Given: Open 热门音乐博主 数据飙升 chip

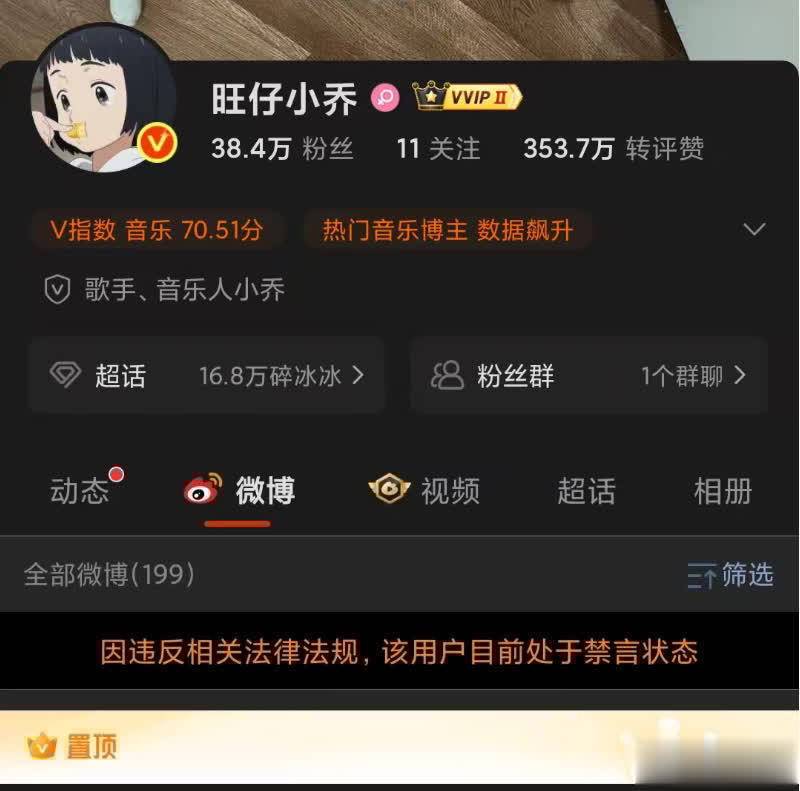Looking at the screenshot, I should click(447, 230).
